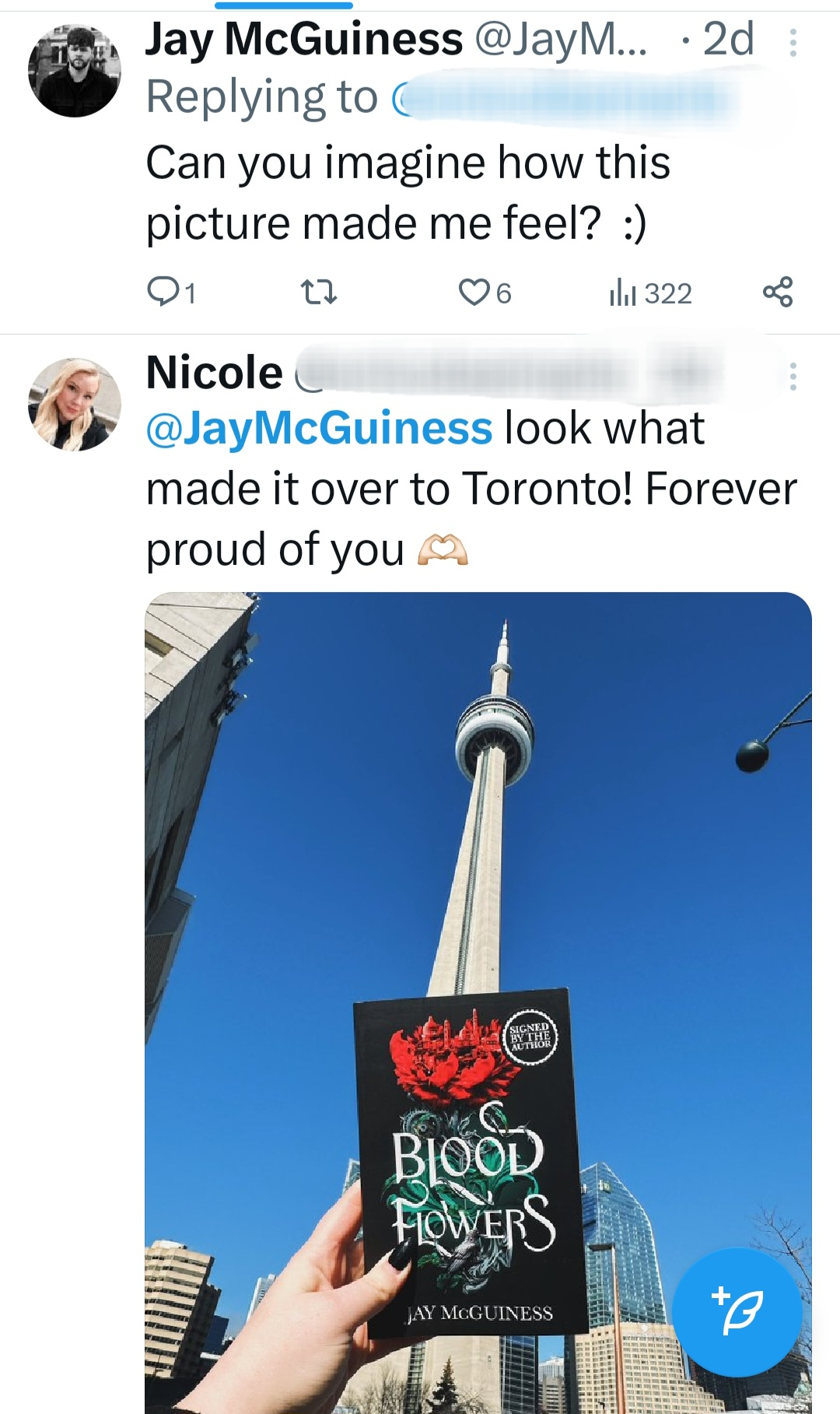Share Jay McGuiness's tweet
The height and width of the screenshot is (1414, 840).
pos(778,292)
